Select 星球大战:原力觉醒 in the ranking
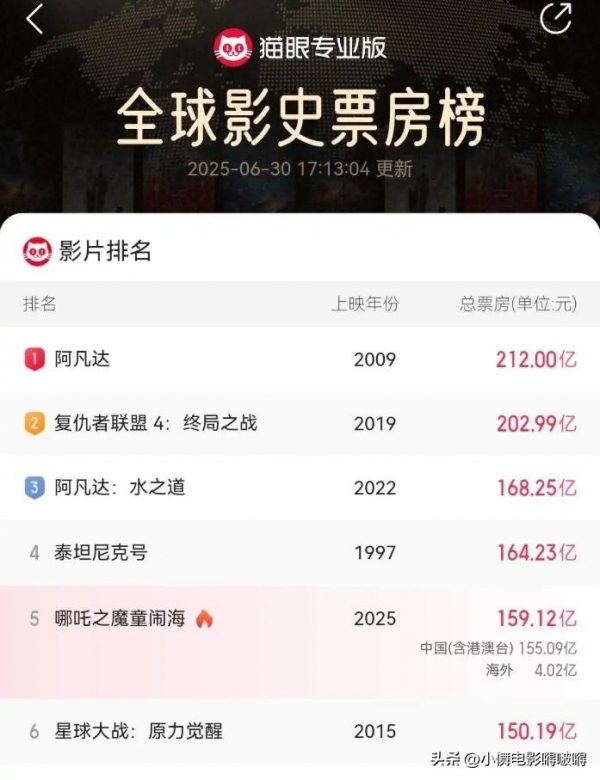Screen dimensions: 600x780 coord(300,732)
